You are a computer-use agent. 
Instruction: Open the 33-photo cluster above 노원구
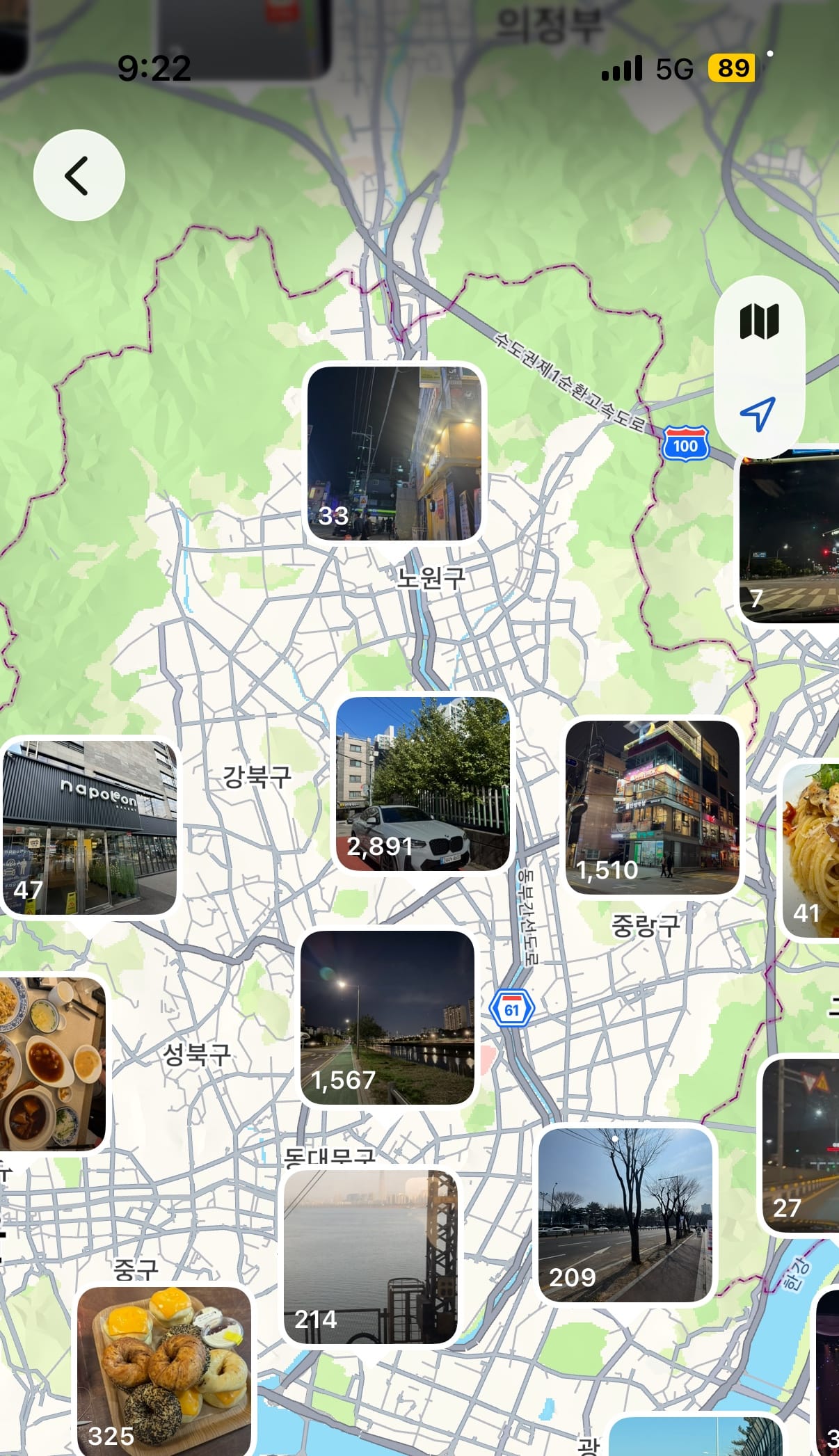point(394,454)
